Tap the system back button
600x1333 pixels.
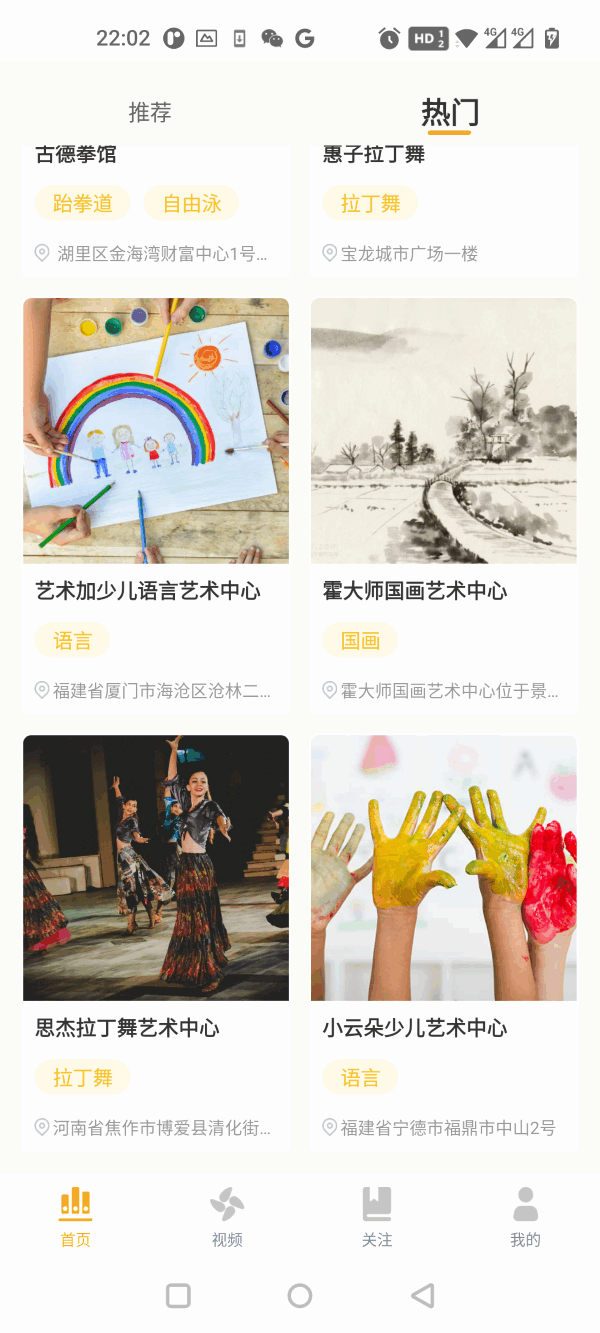tap(422, 1296)
